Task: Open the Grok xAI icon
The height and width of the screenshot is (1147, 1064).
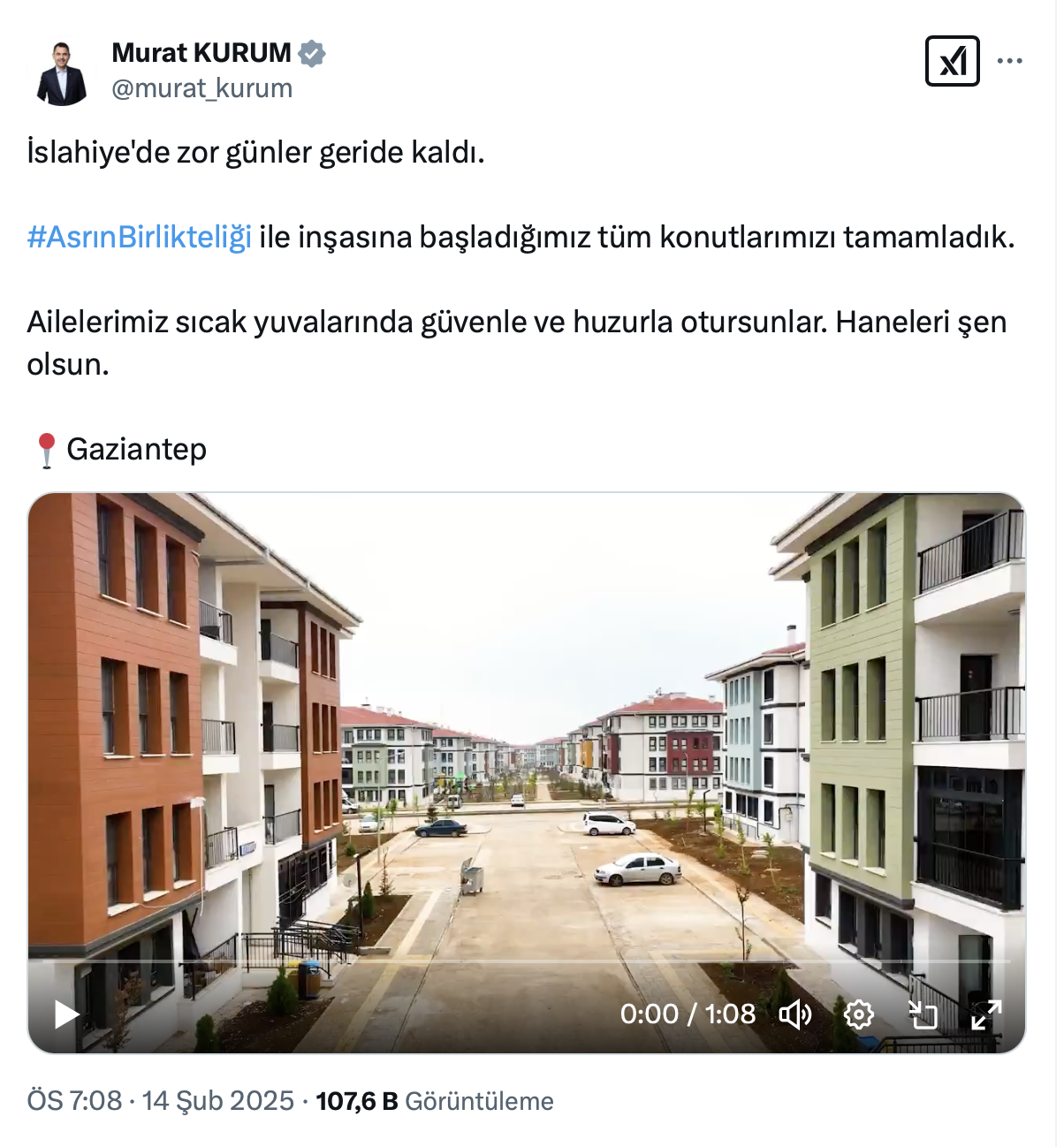Action: pyautogui.click(x=952, y=61)
